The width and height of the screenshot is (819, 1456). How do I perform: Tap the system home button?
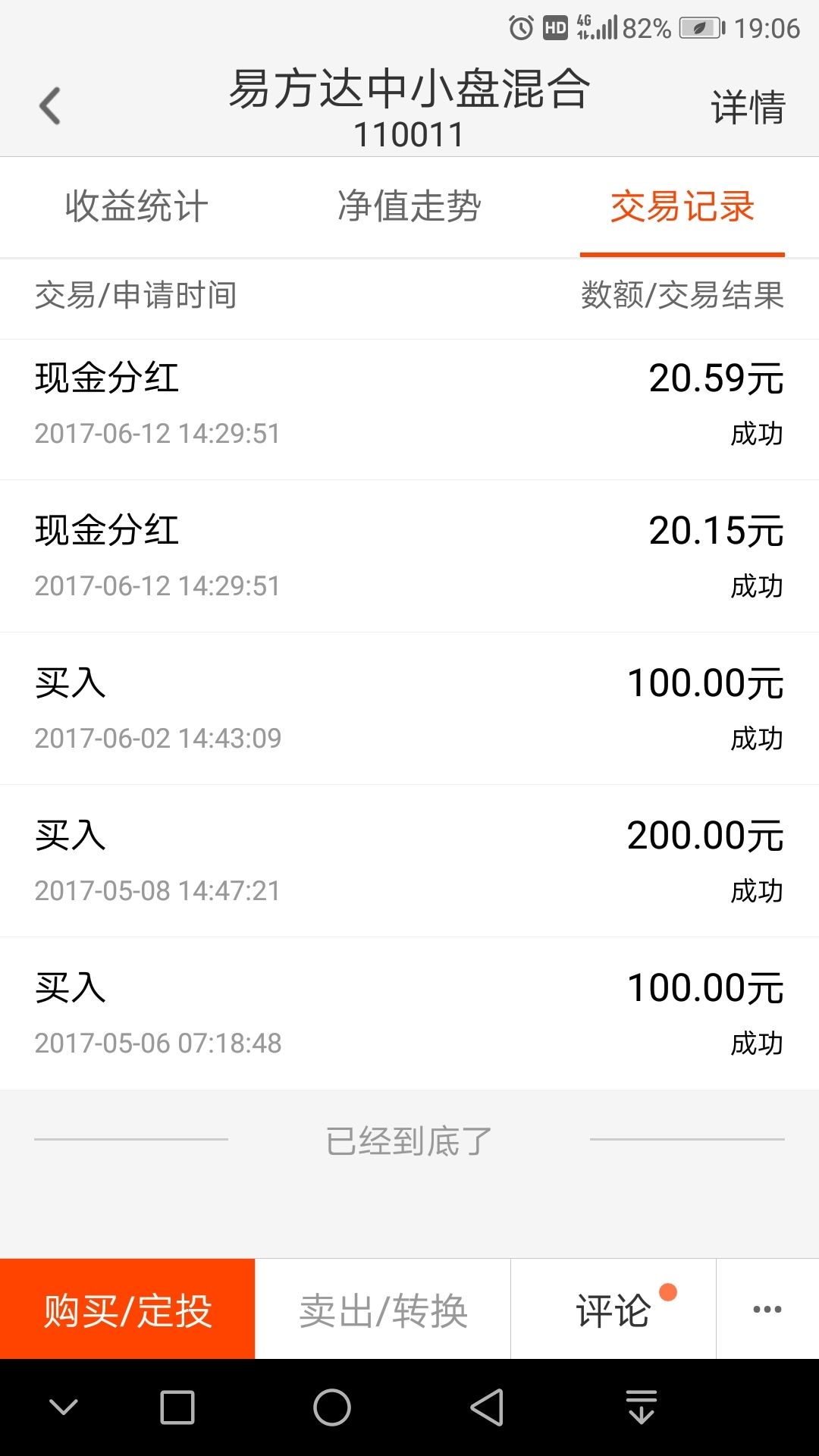[332, 1408]
